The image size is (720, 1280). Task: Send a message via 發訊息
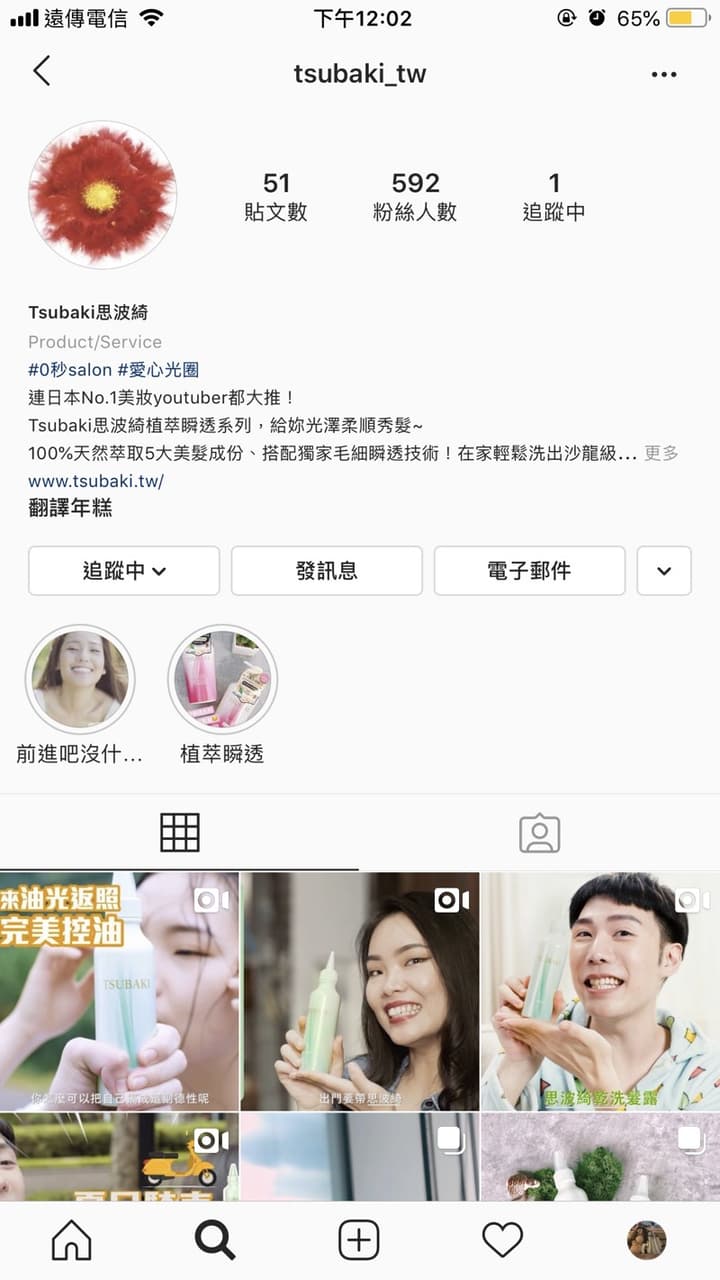coord(327,571)
